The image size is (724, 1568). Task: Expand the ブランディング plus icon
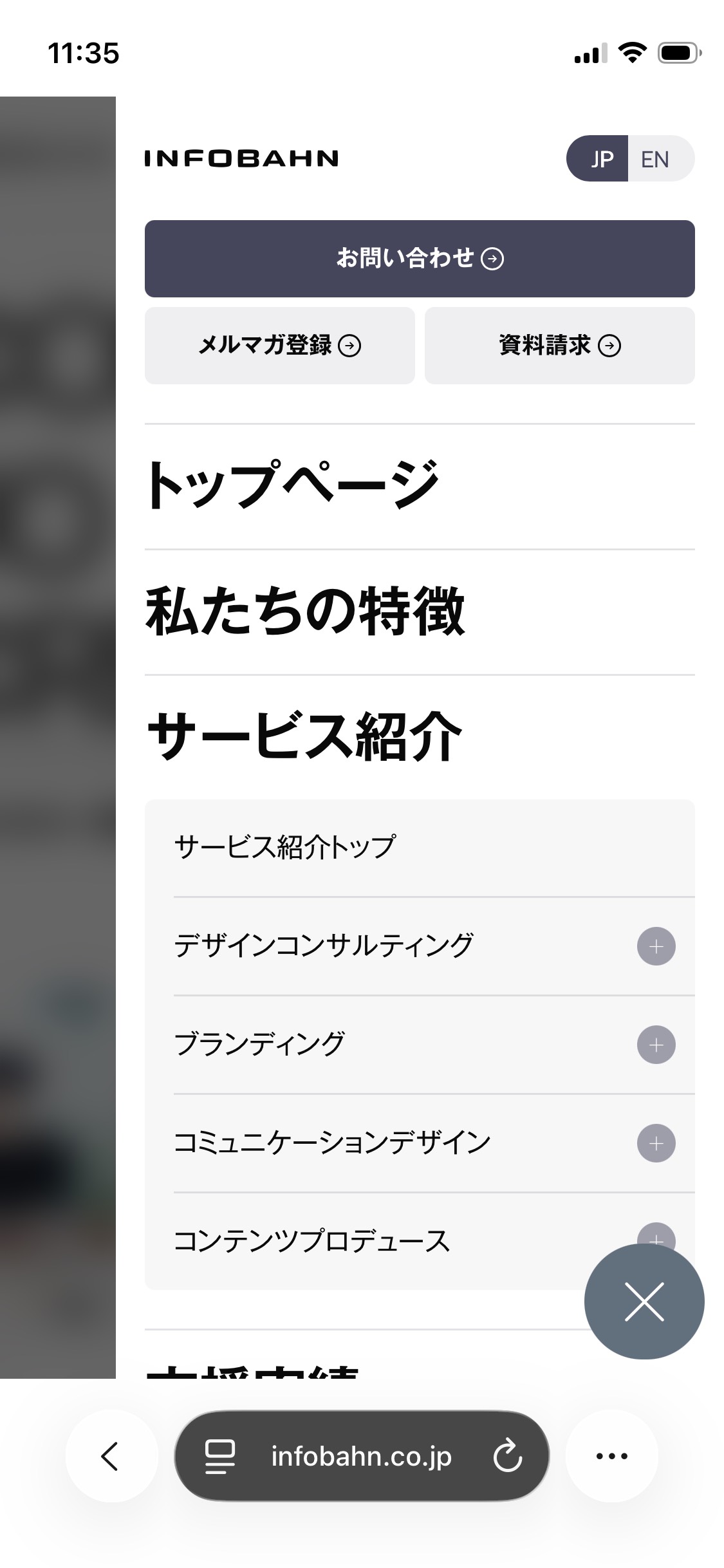click(656, 1045)
